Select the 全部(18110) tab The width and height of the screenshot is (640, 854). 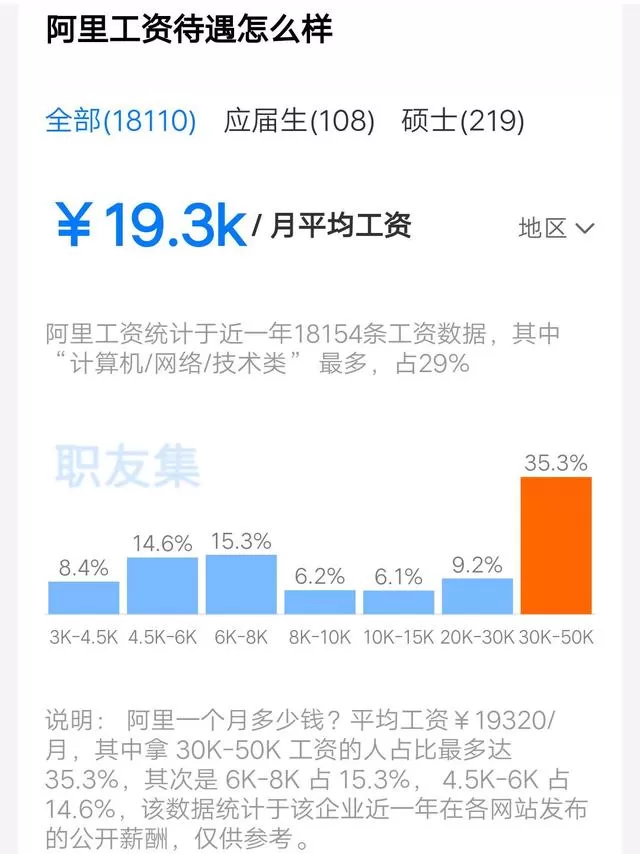pyautogui.click(x=120, y=120)
